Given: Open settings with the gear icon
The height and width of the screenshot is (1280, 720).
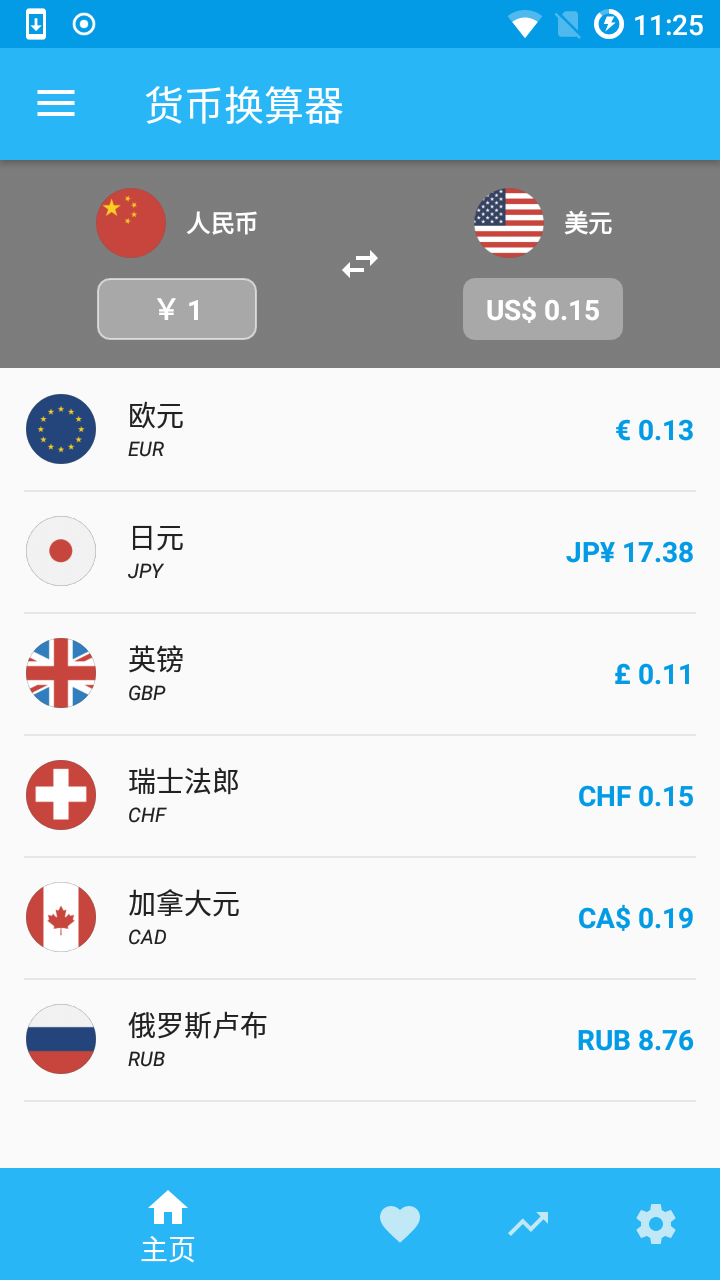Looking at the screenshot, I should [656, 1222].
